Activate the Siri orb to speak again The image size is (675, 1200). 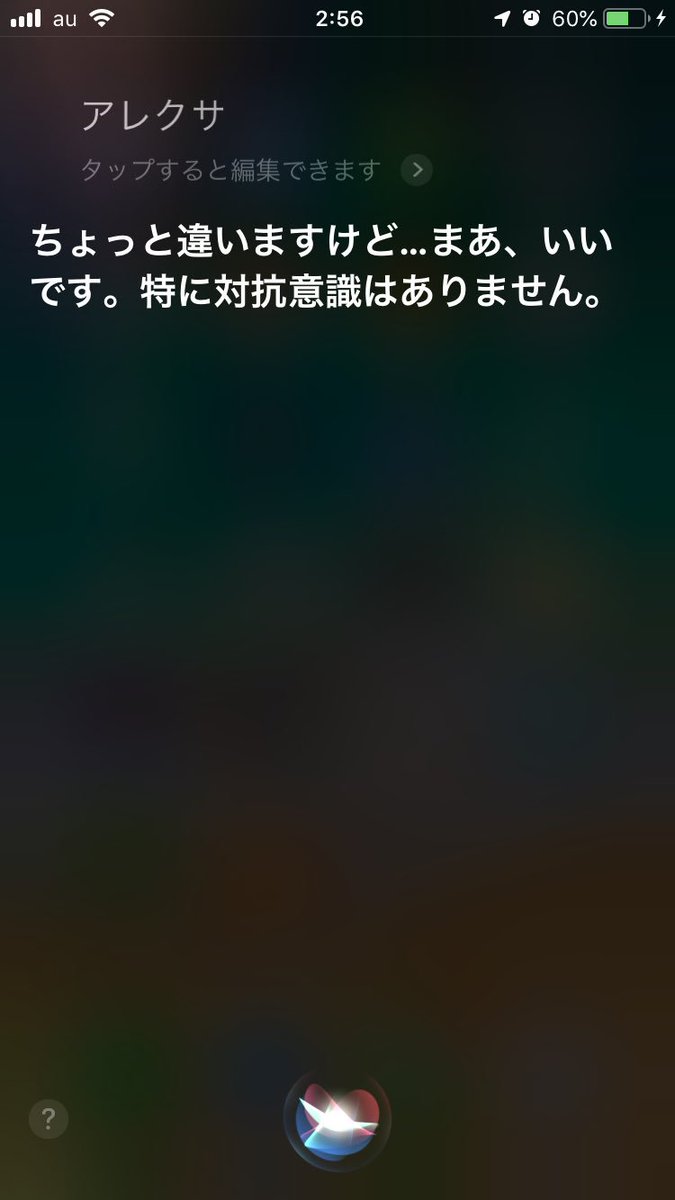click(337, 1120)
